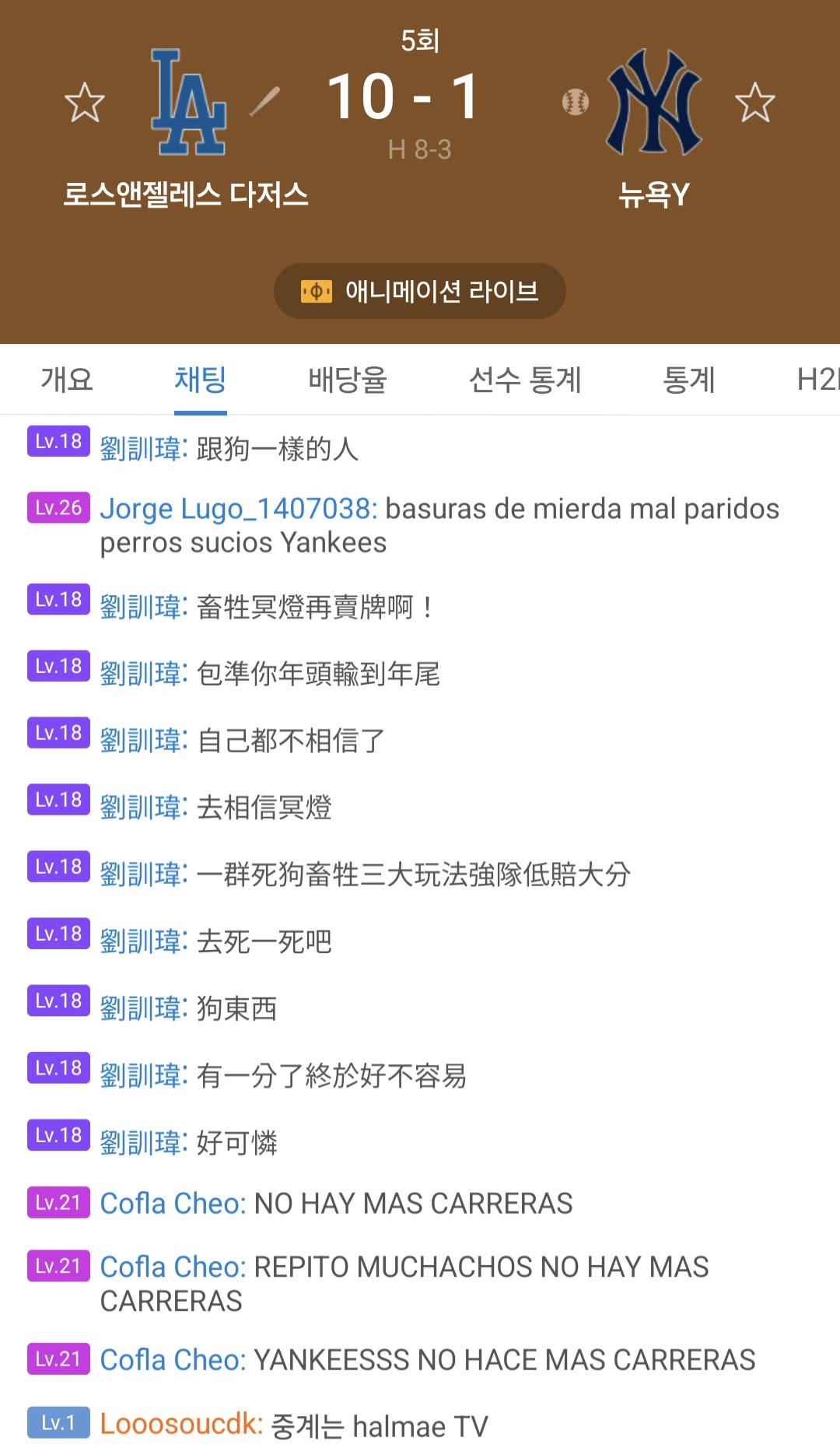
Task: Favorite the New York Yankees with the star
Action: click(x=754, y=103)
